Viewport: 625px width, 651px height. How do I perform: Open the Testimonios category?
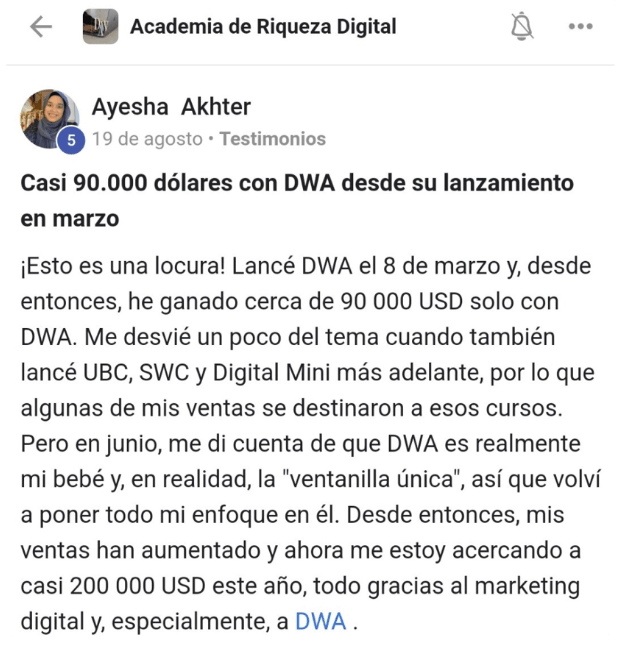272,139
